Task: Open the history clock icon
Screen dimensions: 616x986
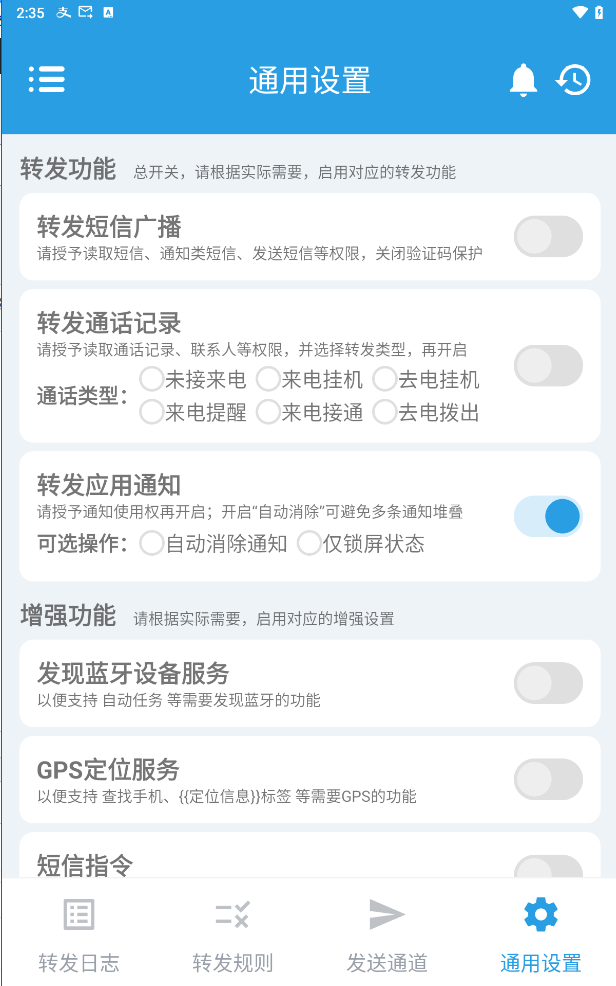Action: tap(573, 80)
